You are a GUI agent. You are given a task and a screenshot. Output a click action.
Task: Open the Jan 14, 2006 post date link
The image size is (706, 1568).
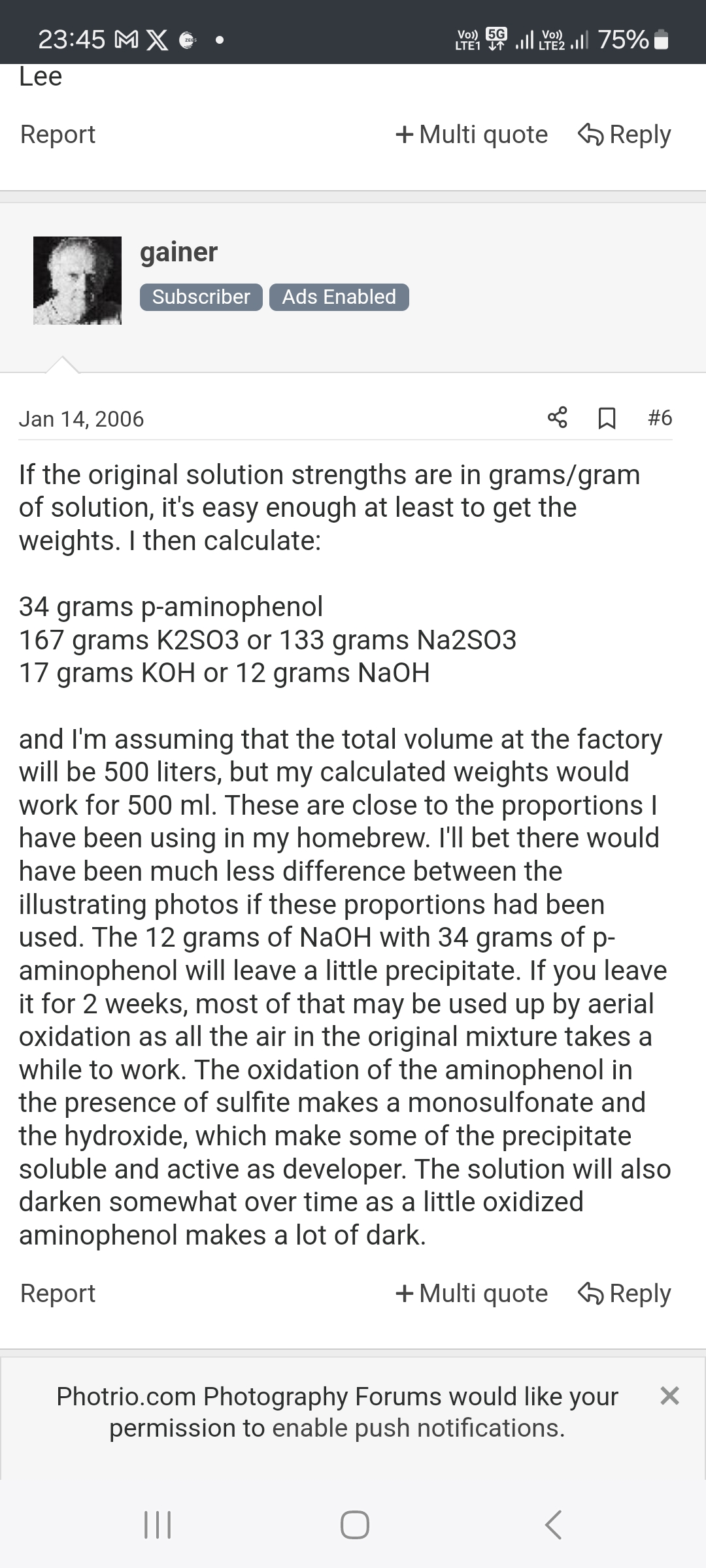tap(81, 419)
